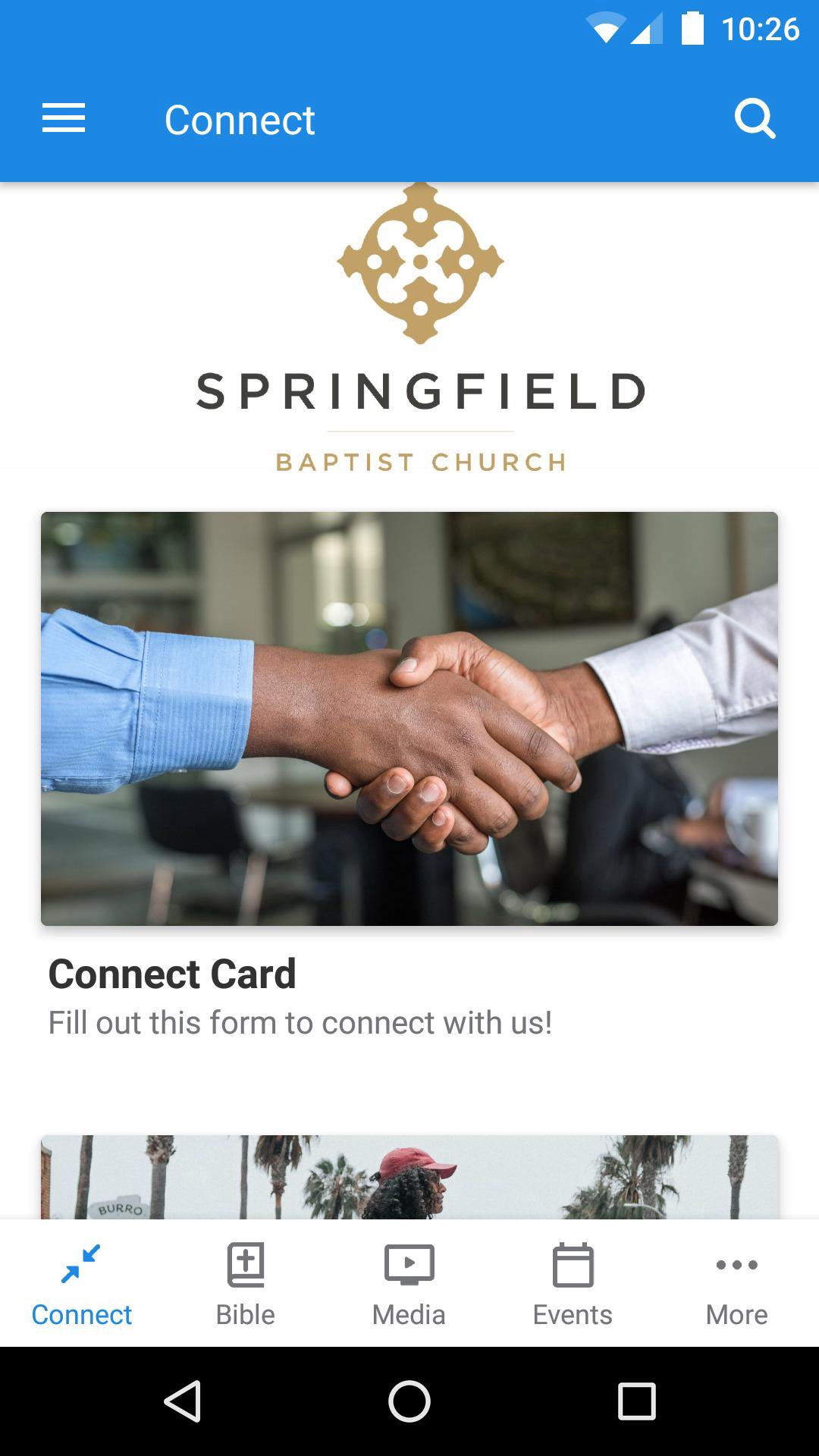Select the Connect tab
The height and width of the screenshot is (1456, 819).
(82, 1283)
